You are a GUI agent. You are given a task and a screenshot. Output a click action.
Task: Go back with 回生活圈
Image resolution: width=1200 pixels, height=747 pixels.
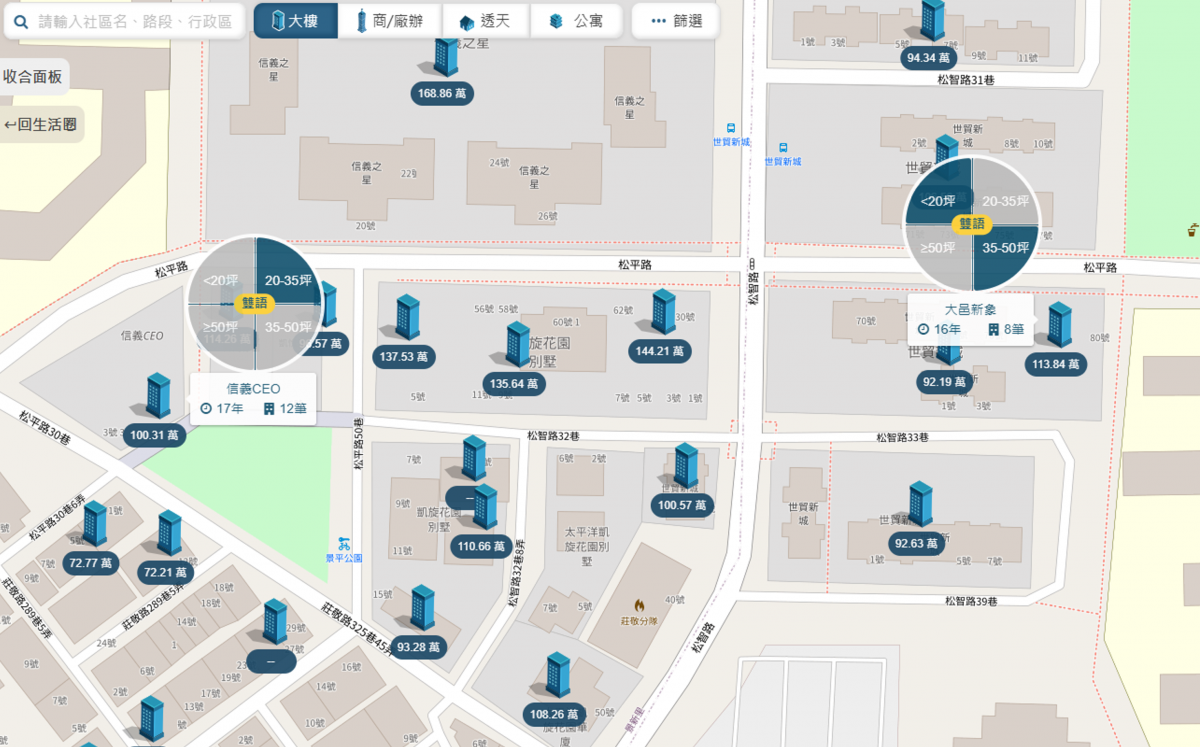[x=39, y=125]
